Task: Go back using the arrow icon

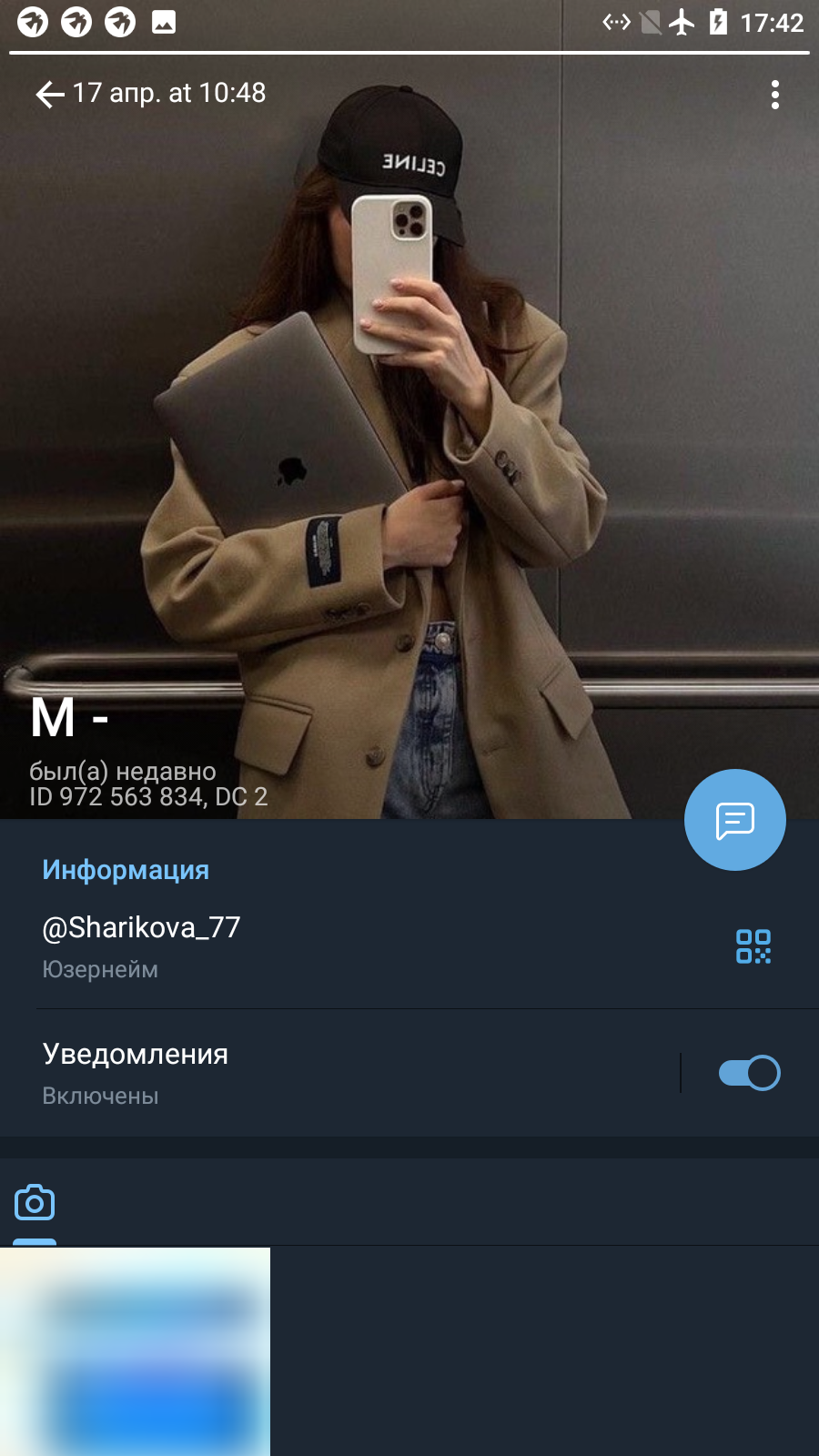Action: click(49, 94)
